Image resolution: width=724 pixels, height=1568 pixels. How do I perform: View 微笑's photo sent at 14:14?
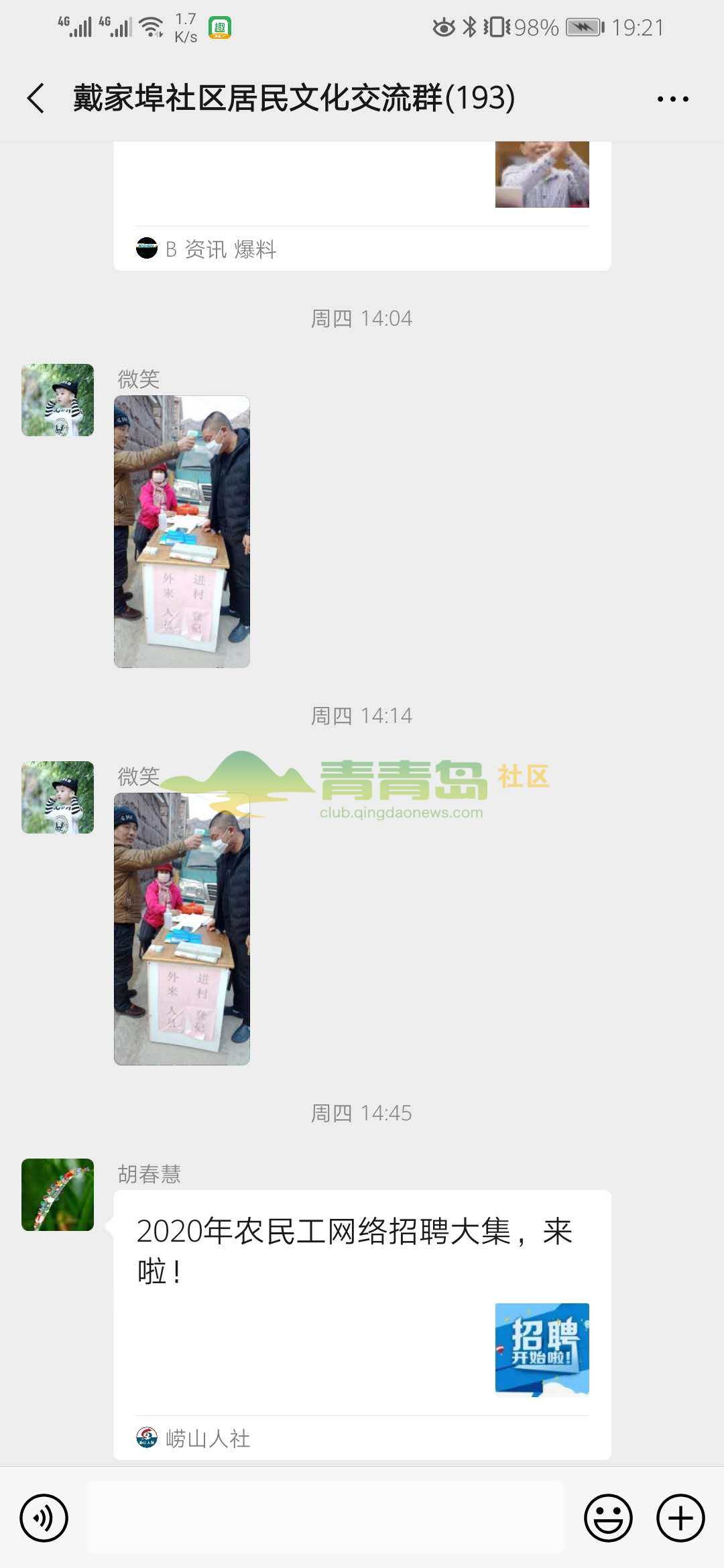182,929
